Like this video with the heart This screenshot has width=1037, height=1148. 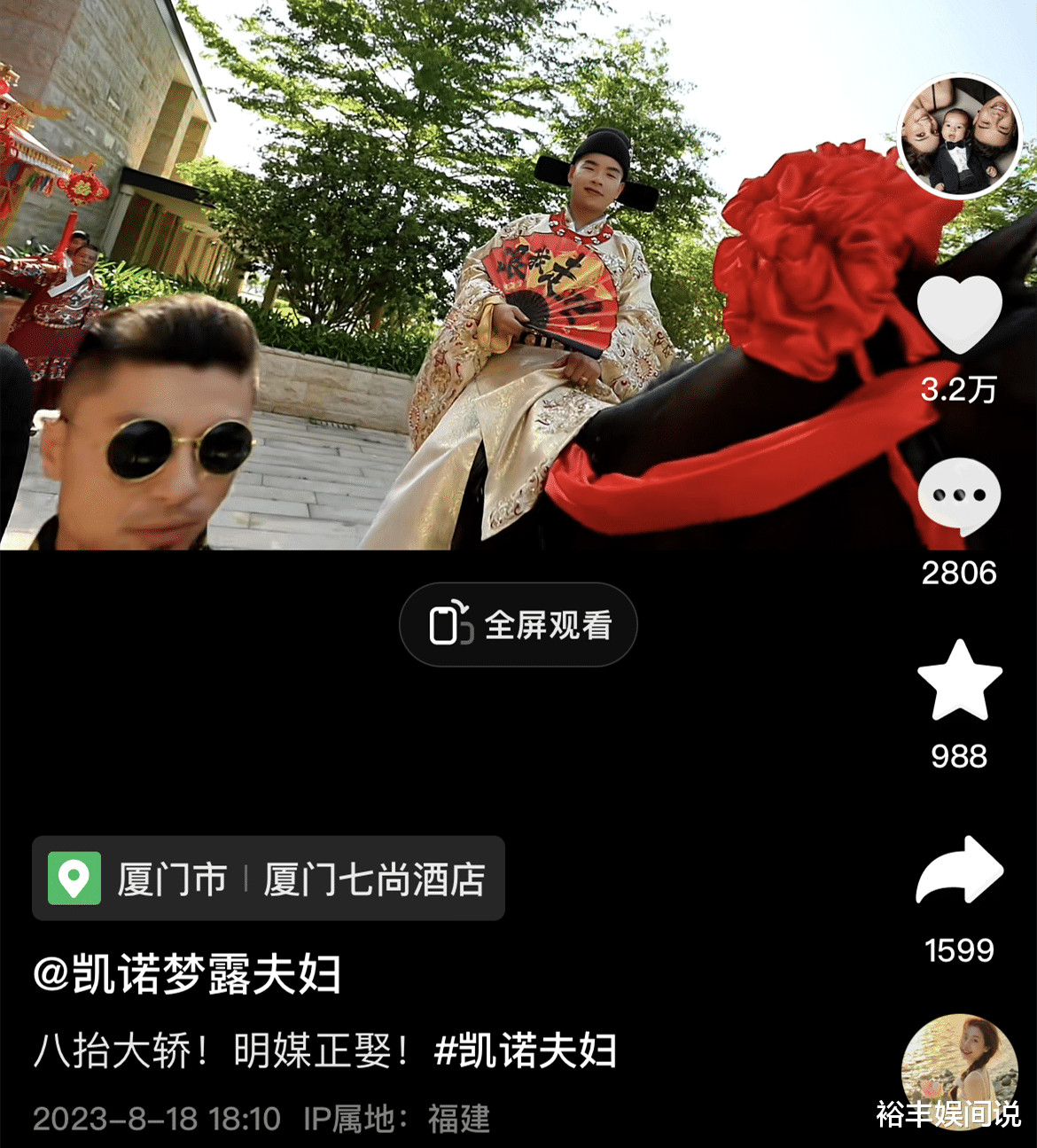tap(959, 315)
